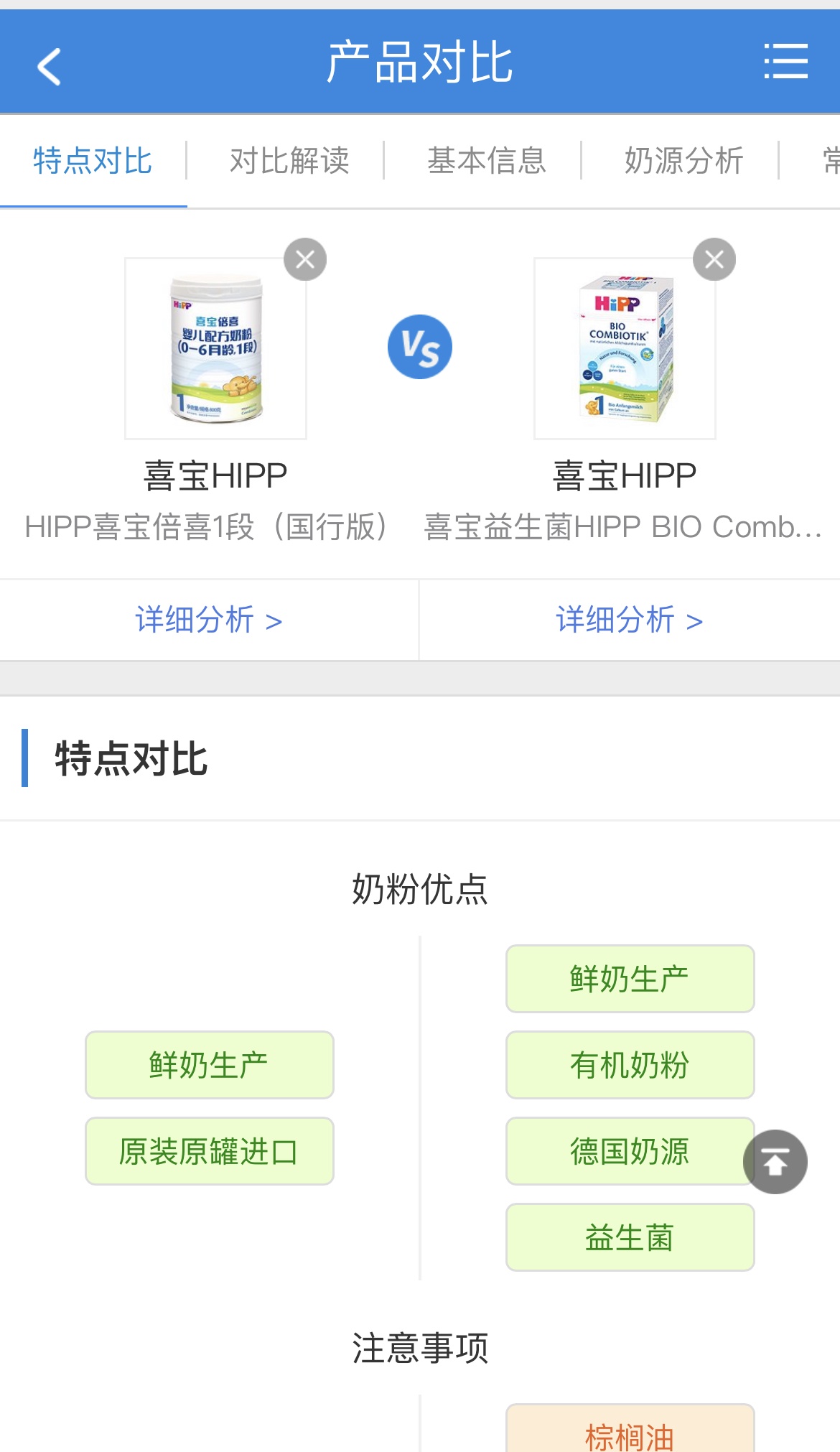The height and width of the screenshot is (1452, 840).
Task: Select the 特点对比 tab
Action: click(x=93, y=160)
